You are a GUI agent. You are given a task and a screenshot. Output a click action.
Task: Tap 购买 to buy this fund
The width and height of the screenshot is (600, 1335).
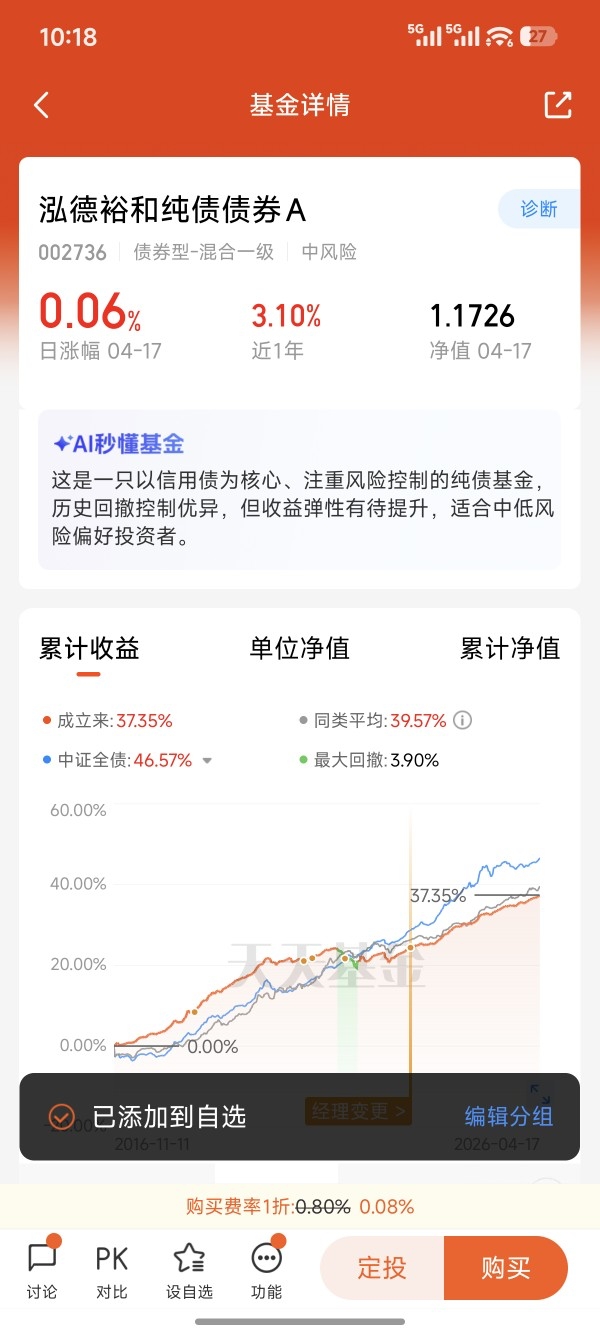click(506, 1268)
